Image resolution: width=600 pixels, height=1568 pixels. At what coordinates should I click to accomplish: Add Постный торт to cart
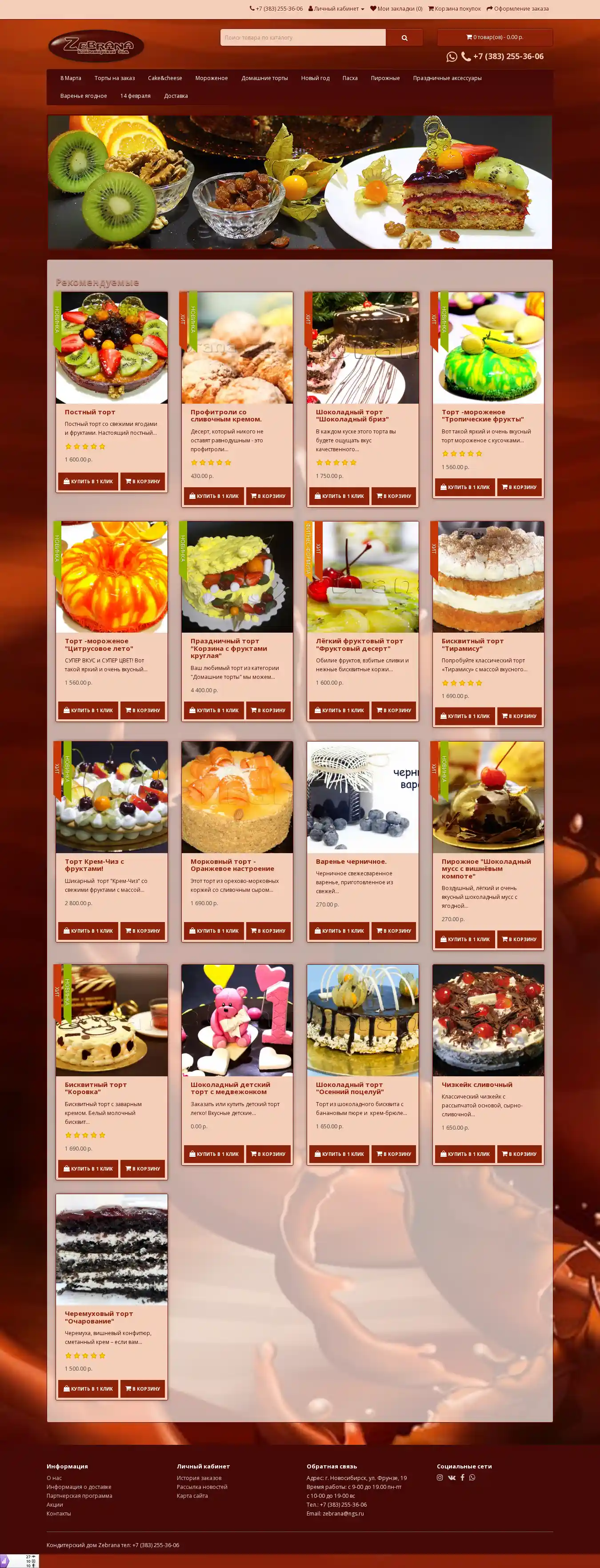point(142,481)
